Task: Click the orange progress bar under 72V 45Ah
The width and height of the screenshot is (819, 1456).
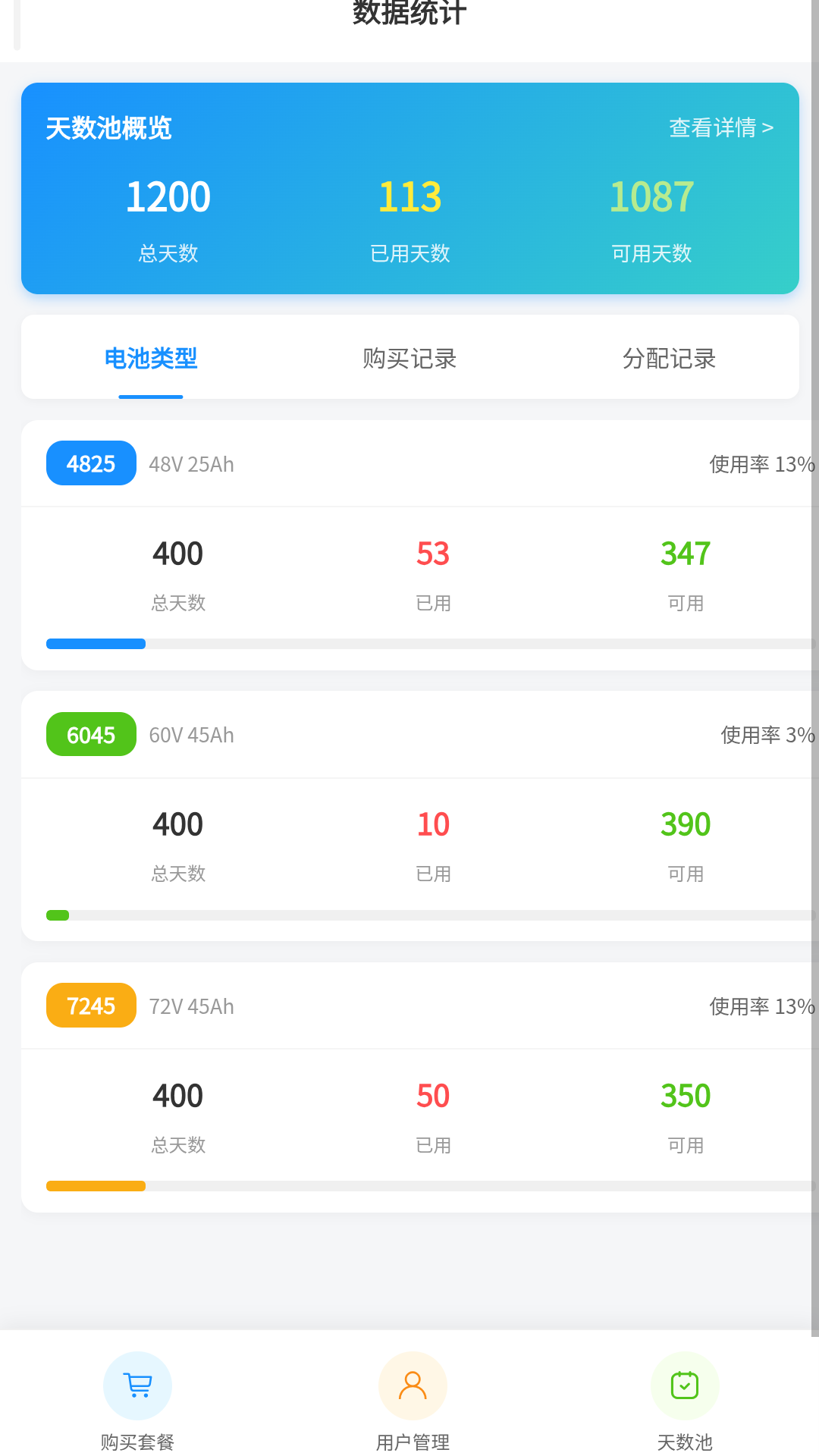Action: click(x=96, y=1185)
